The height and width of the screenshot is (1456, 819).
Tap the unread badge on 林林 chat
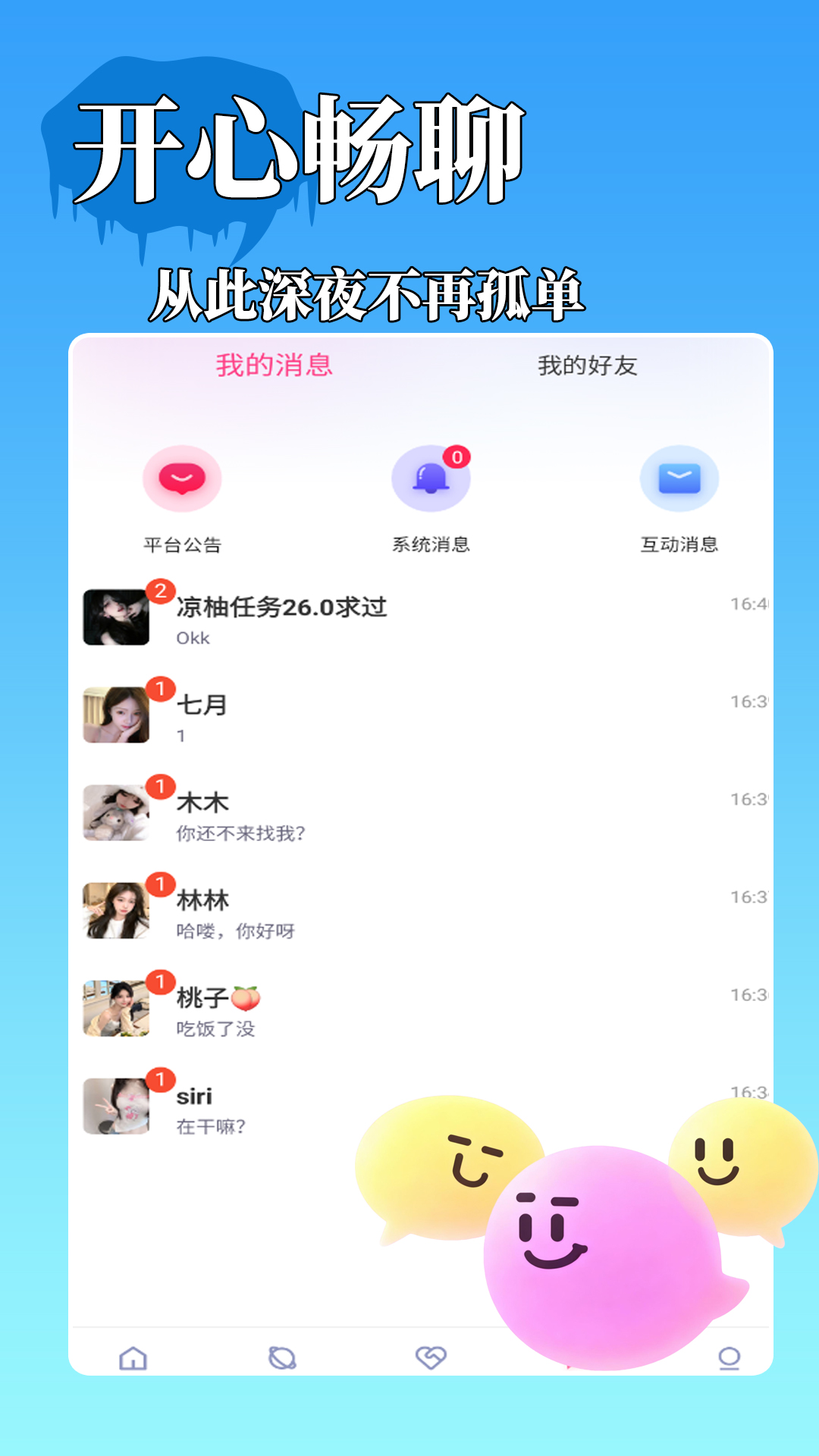pyautogui.click(x=159, y=884)
